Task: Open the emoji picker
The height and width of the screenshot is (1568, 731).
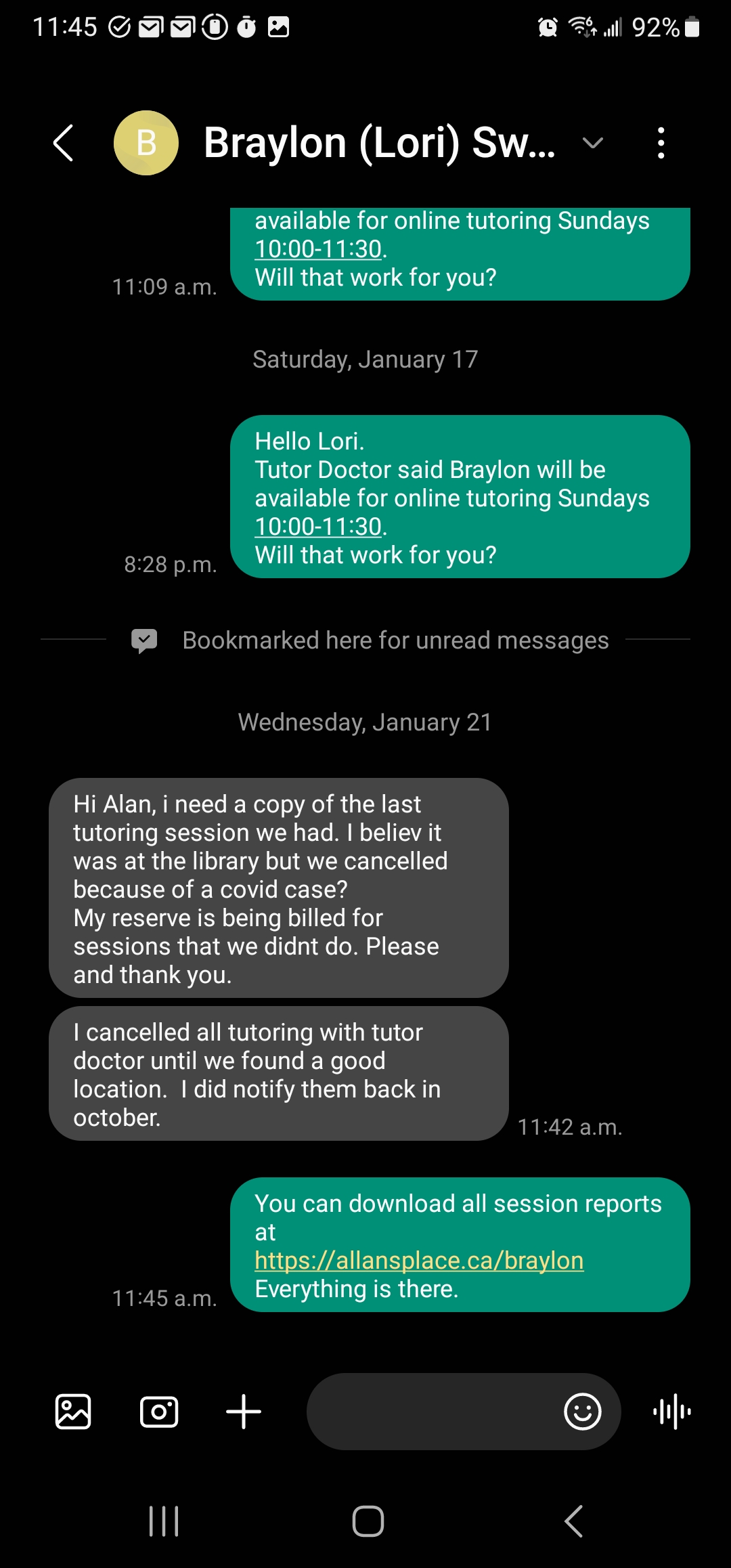Action: point(582,1412)
